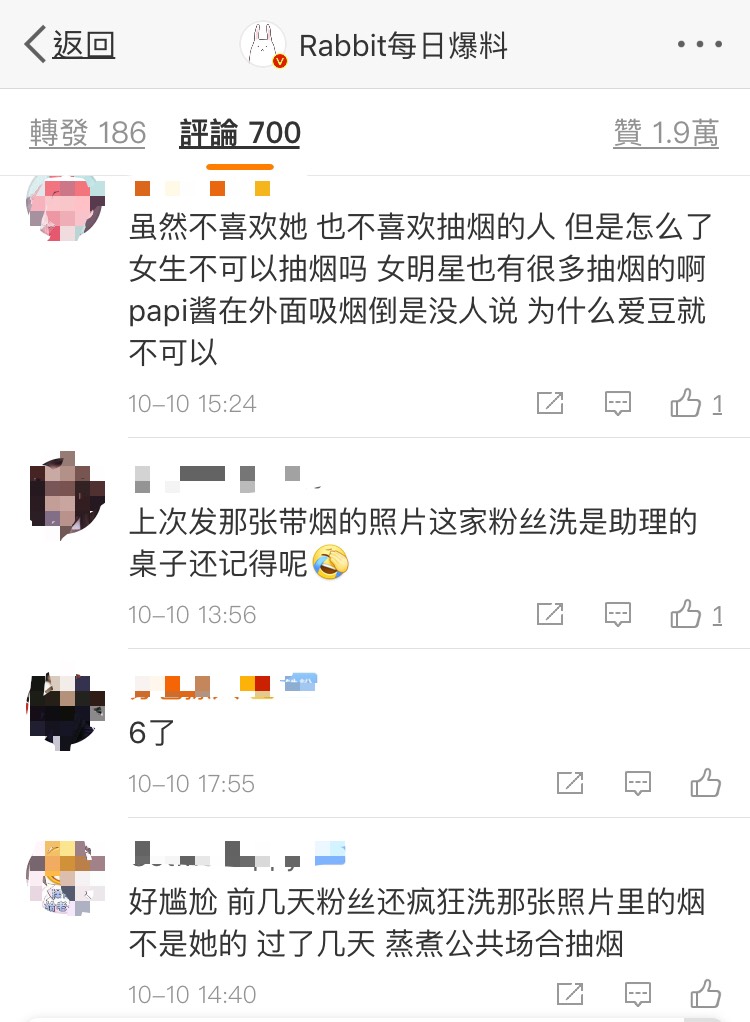Repost the comment posted at 10-10 14:40
750x1022 pixels.
(x=569, y=994)
